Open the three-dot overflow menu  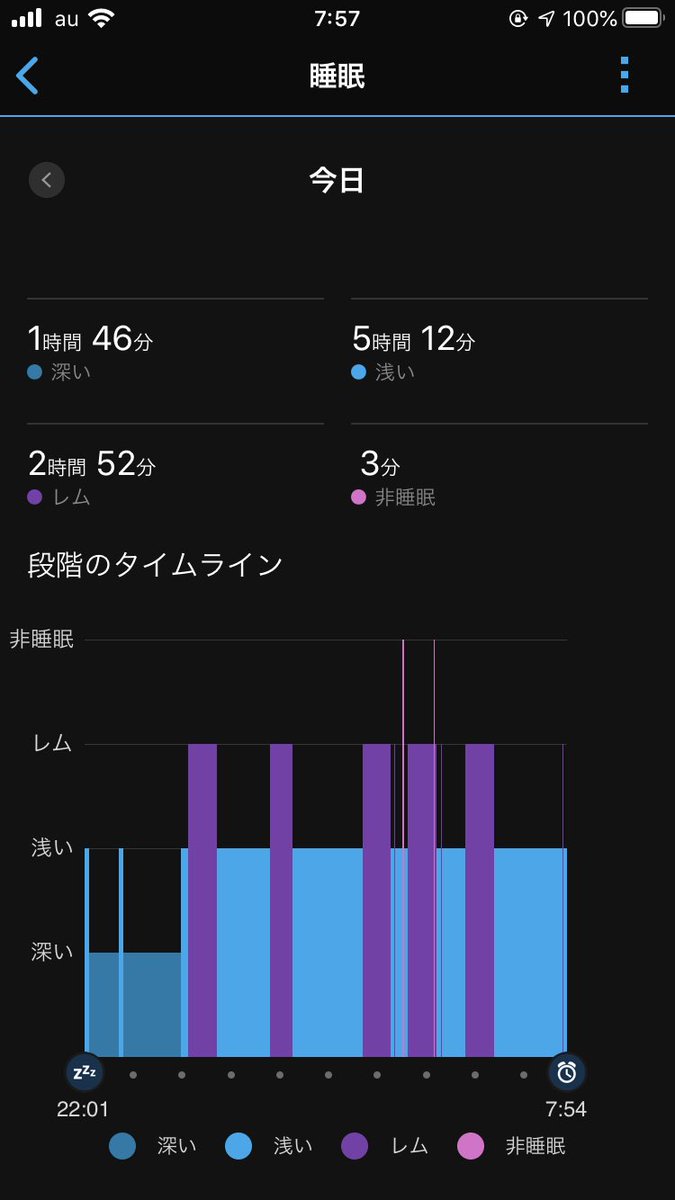click(x=624, y=75)
